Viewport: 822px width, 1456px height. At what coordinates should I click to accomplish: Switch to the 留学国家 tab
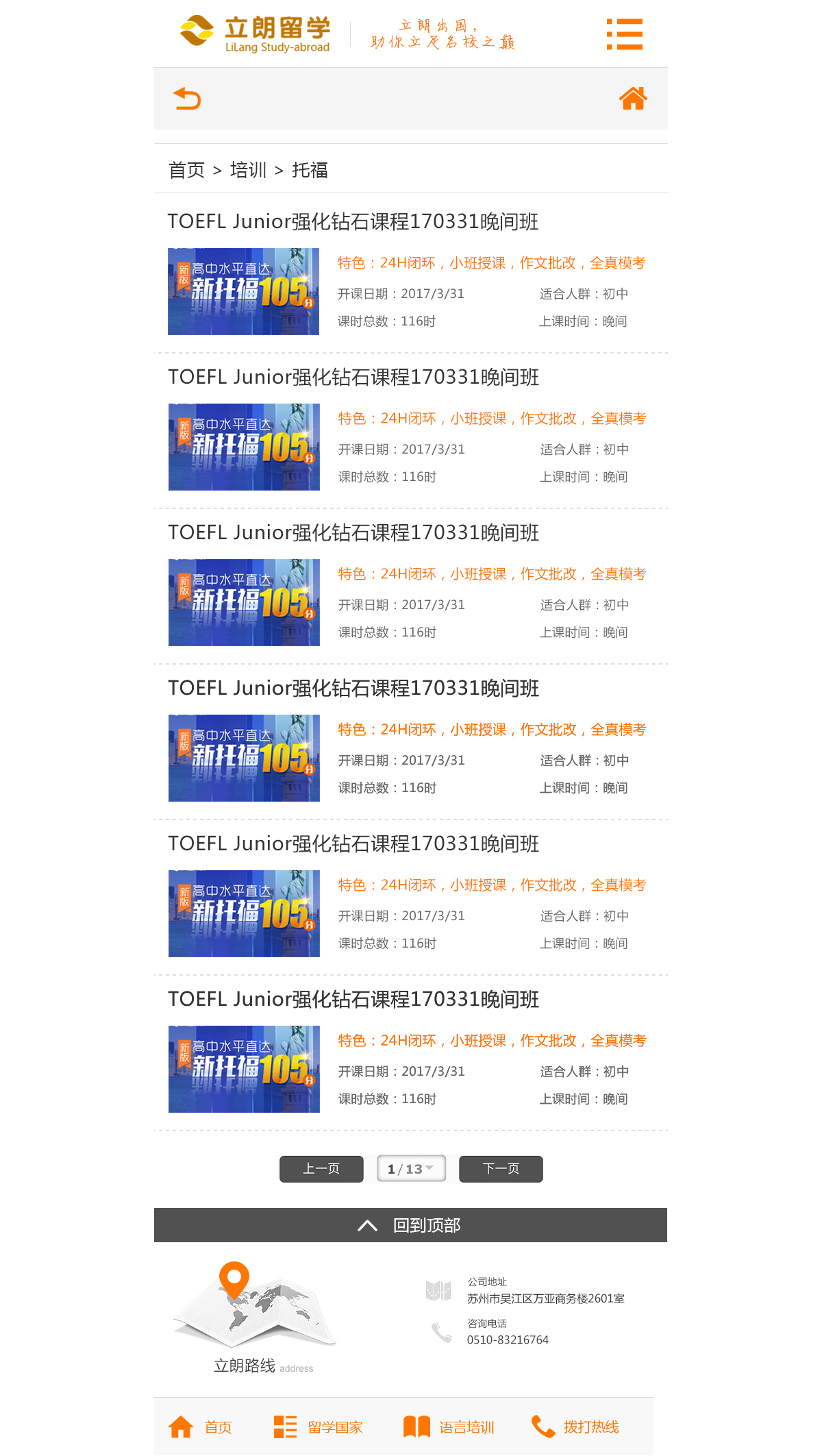[x=319, y=1427]
